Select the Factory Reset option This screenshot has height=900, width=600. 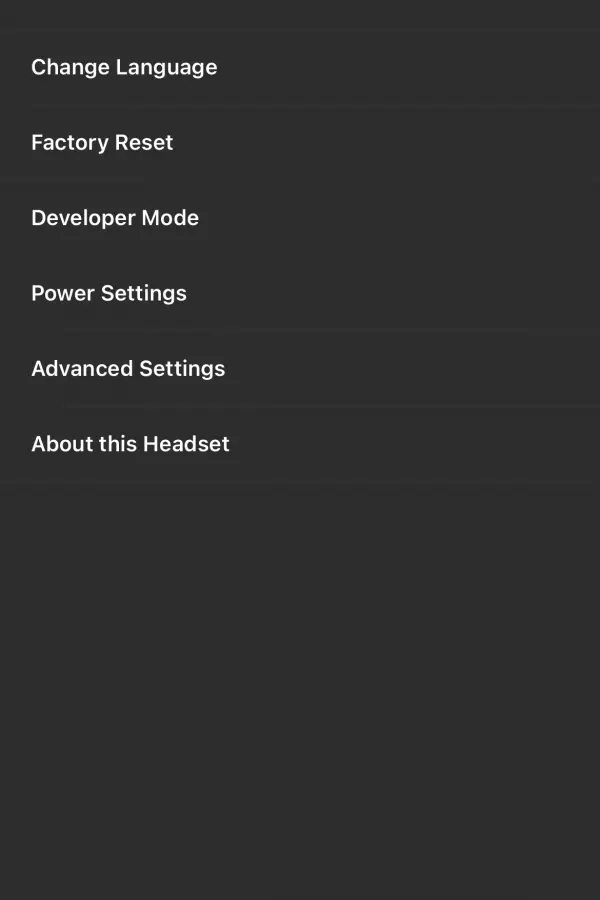coord(300,143)
